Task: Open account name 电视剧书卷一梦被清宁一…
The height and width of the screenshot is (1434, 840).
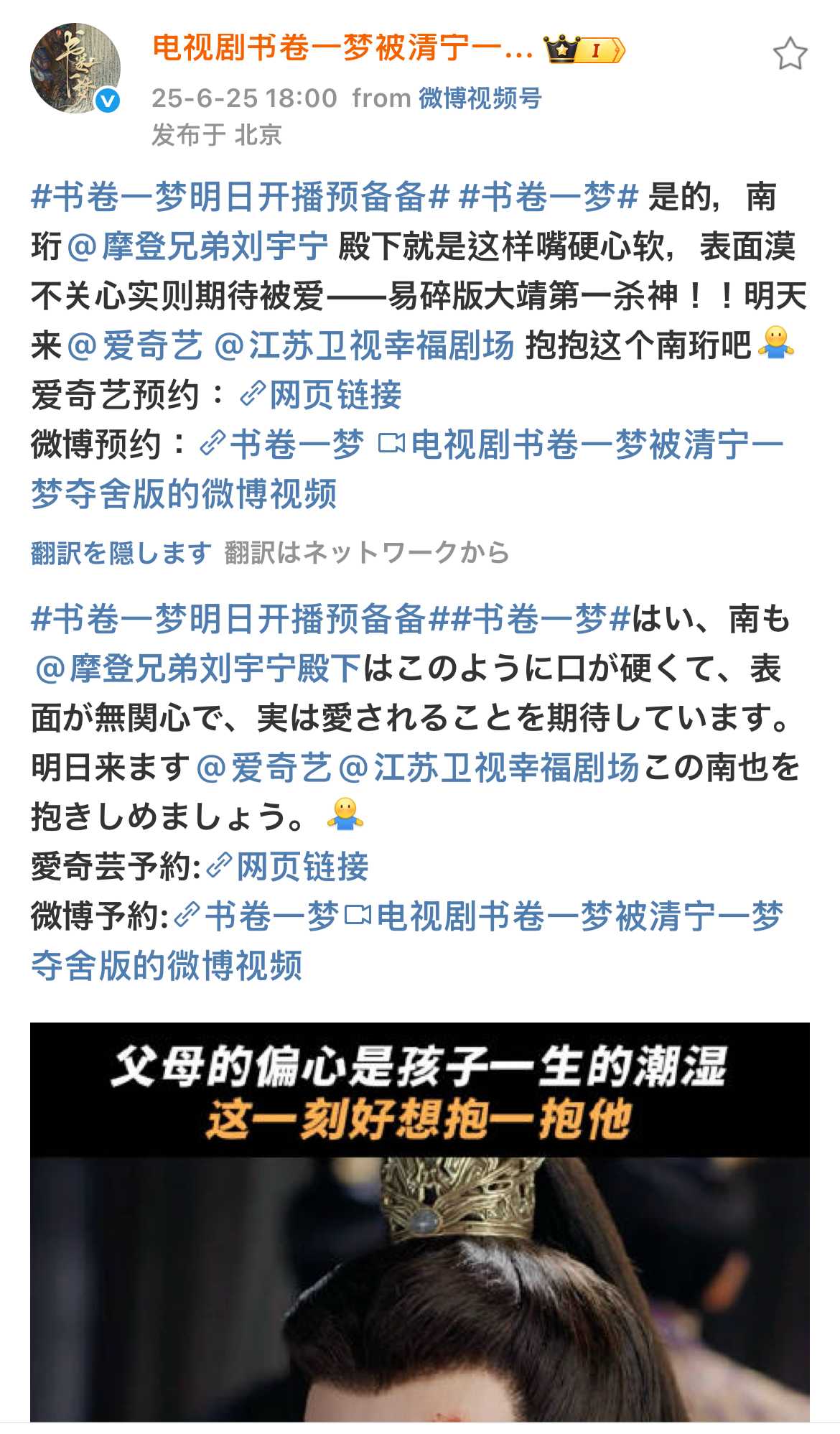Action: tap(342, 49)
